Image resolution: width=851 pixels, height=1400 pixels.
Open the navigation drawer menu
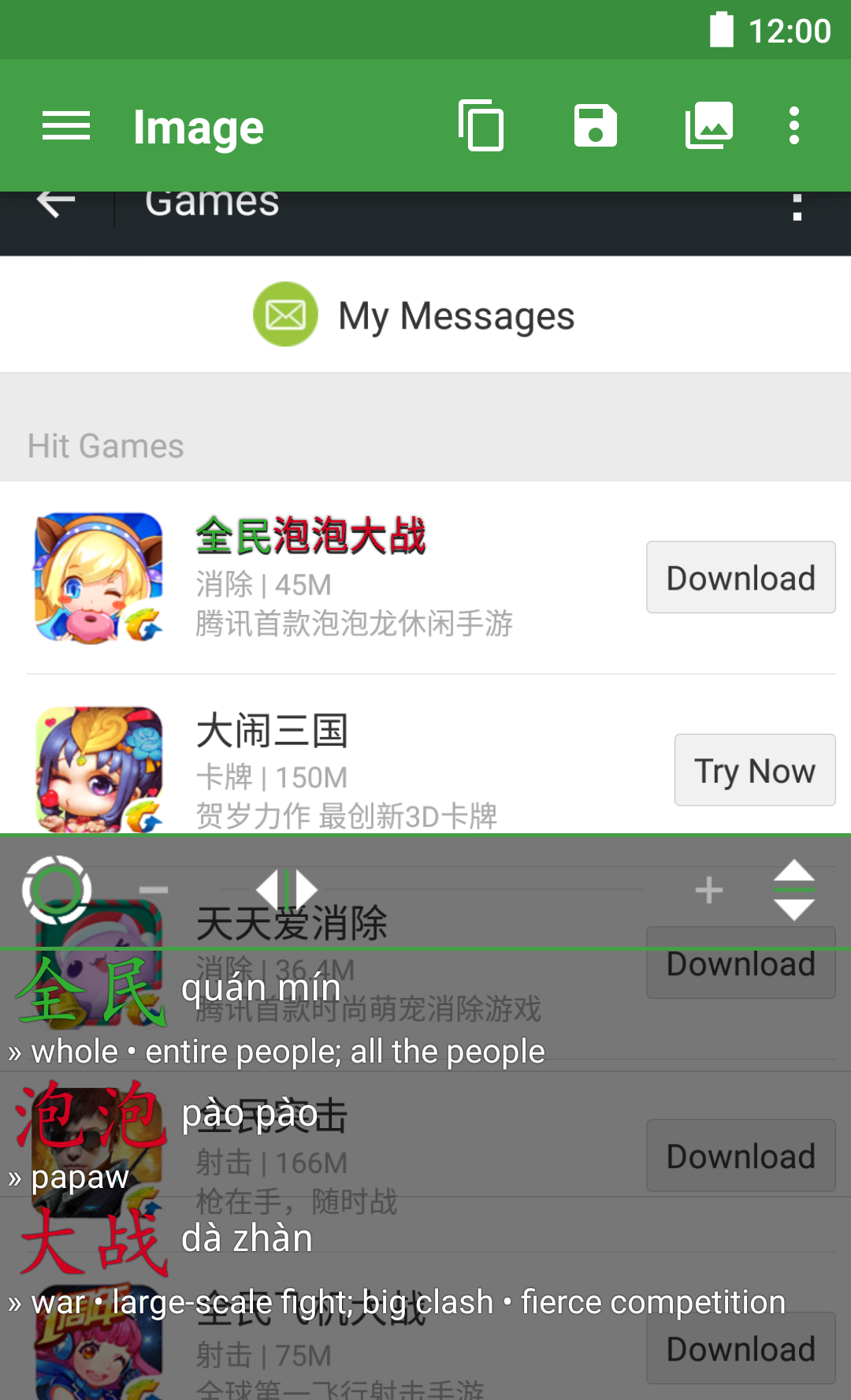click(x=66, y=126)
